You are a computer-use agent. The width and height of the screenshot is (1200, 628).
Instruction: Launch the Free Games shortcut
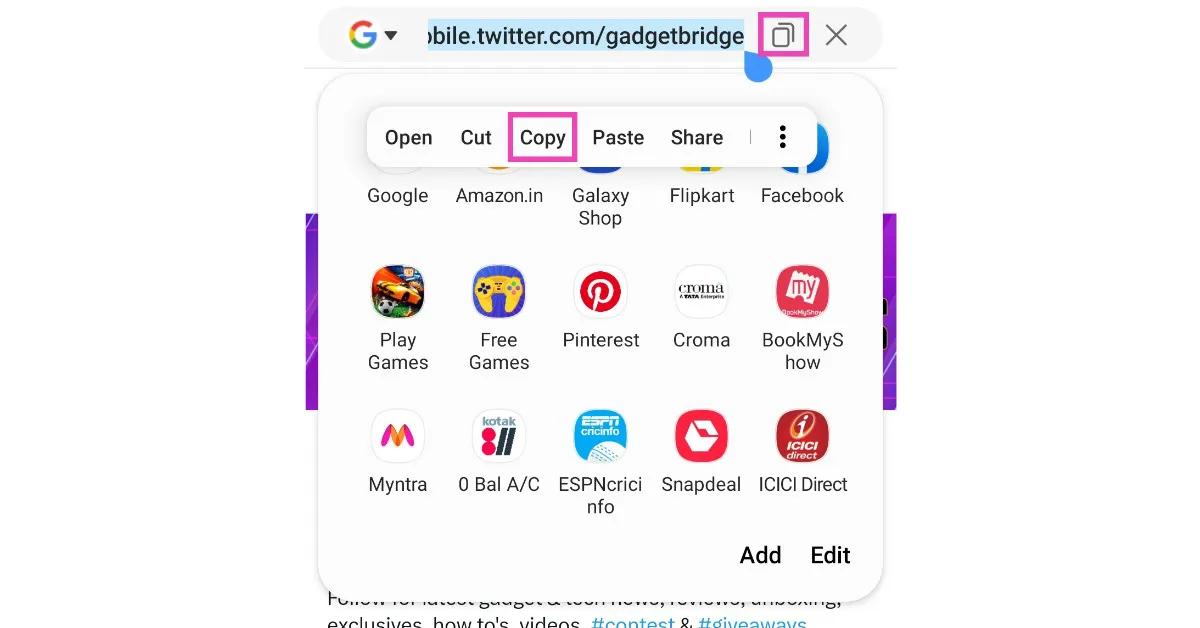[x=499, y=293]
